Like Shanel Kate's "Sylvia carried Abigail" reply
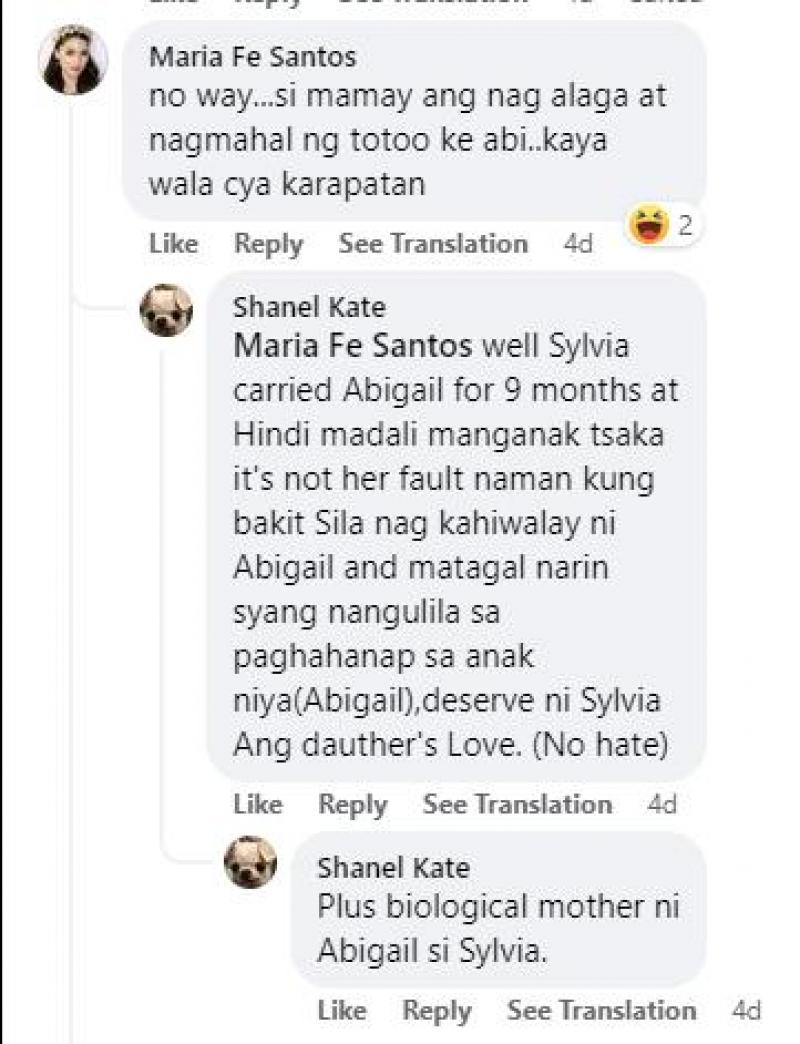 (257, 804)
